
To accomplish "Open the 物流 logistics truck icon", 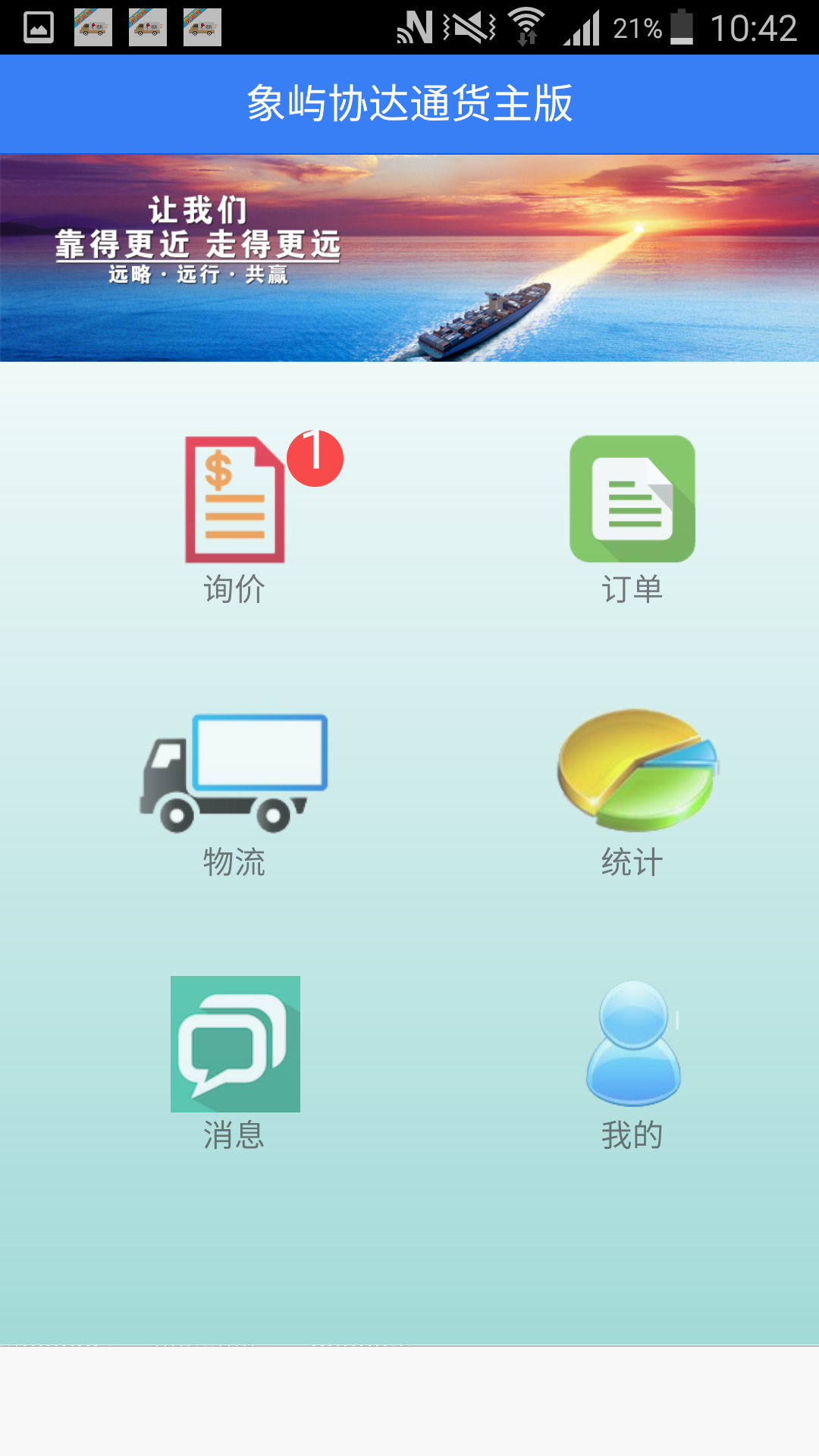I will (234, 773).
